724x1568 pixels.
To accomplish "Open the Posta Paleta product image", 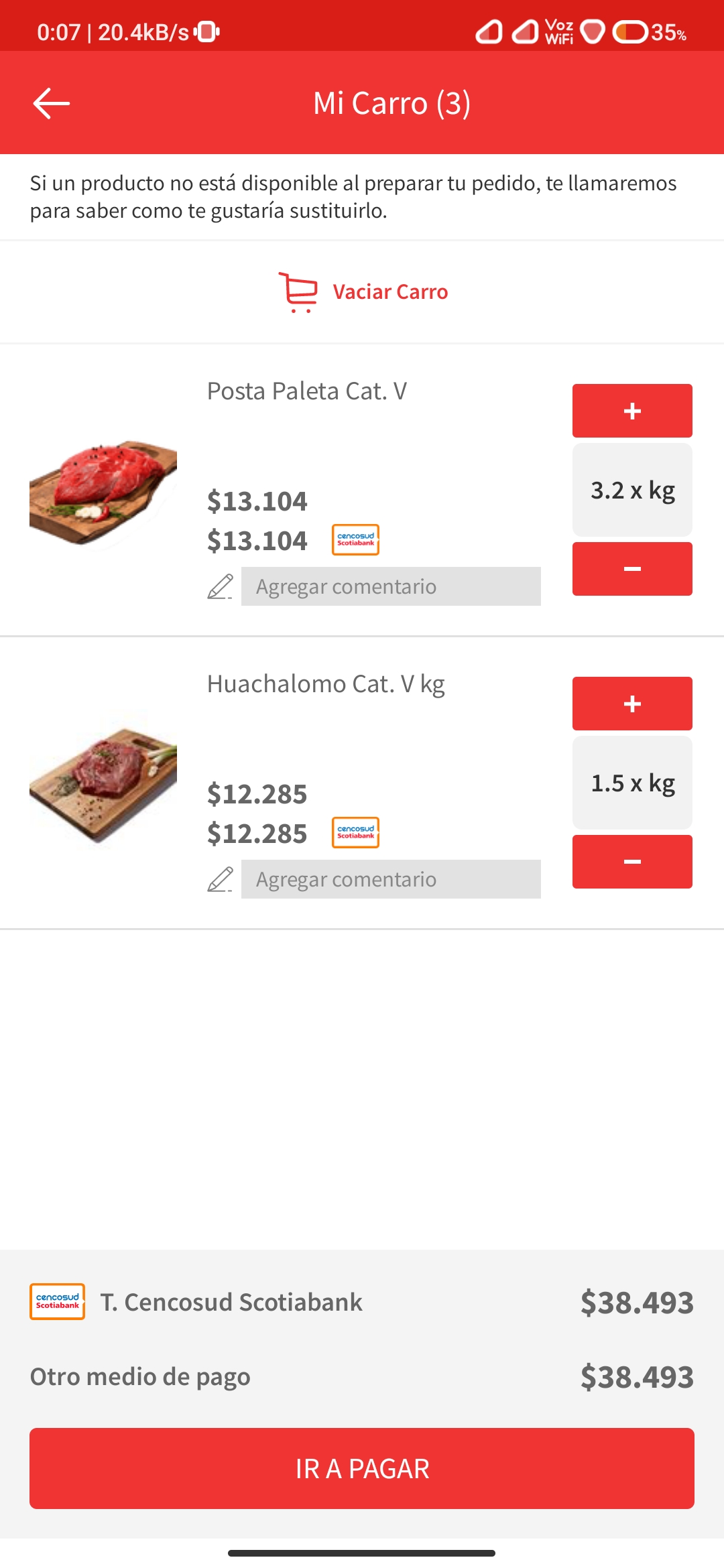I will 103,492.
